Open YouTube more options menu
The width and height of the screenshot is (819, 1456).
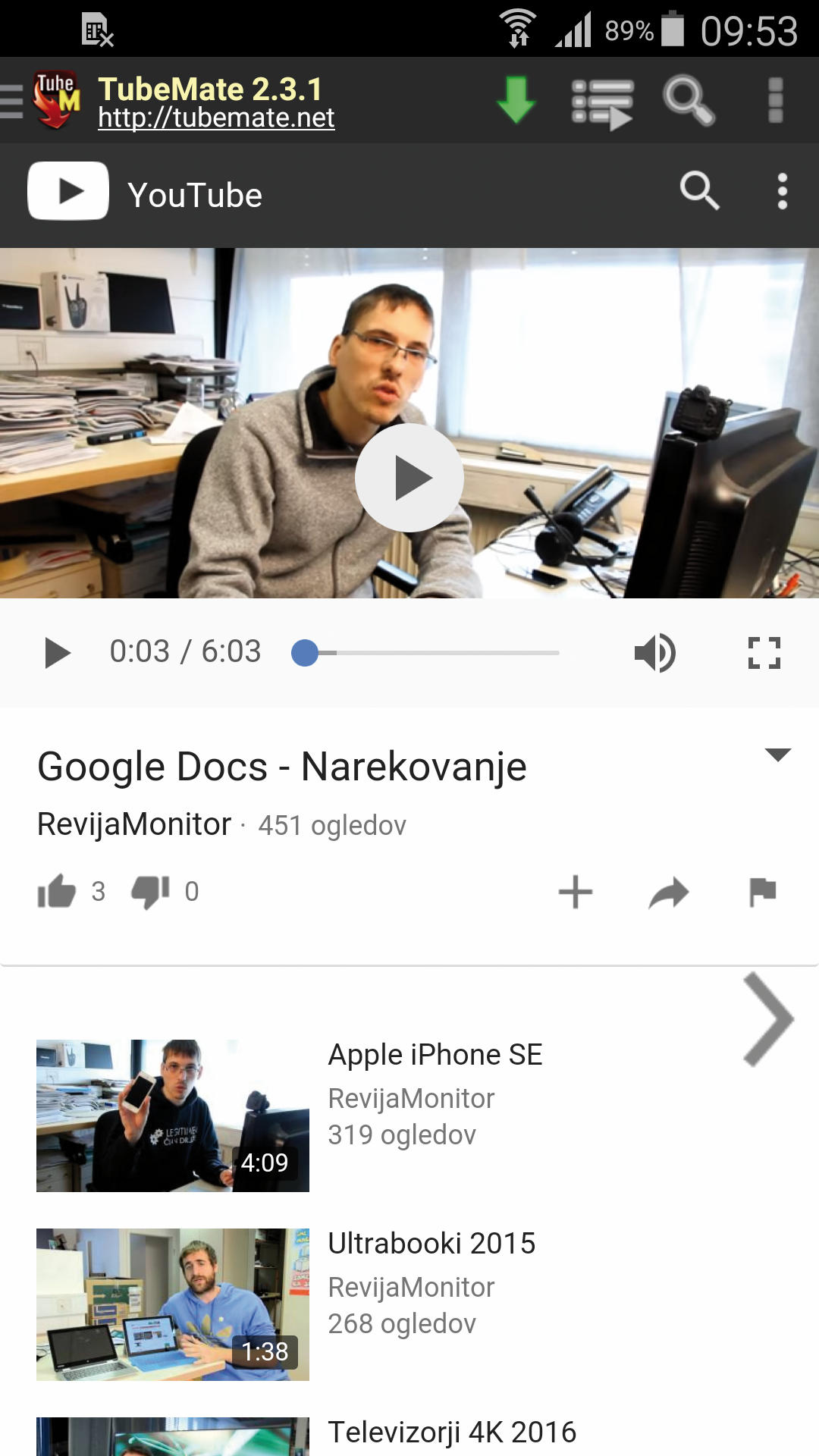coord(783,191)
